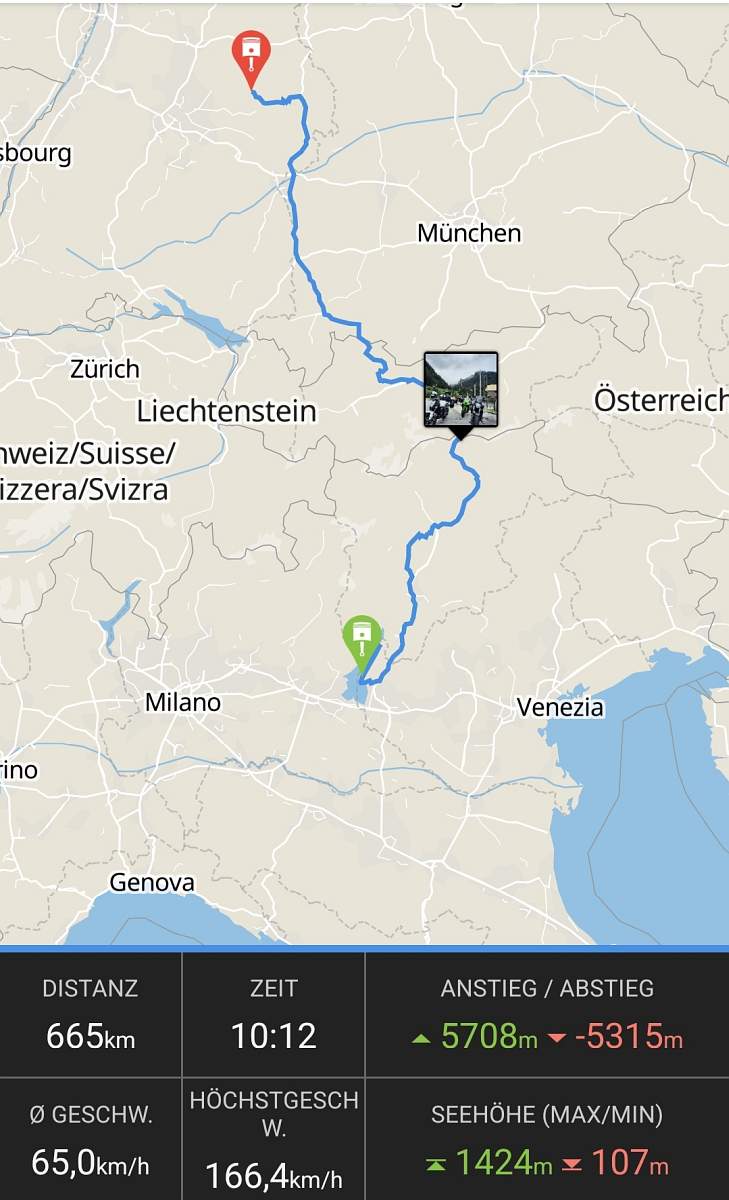Open the motorcycle photo pinned on the route
The image size is (729, 1200).
point(460,390)
